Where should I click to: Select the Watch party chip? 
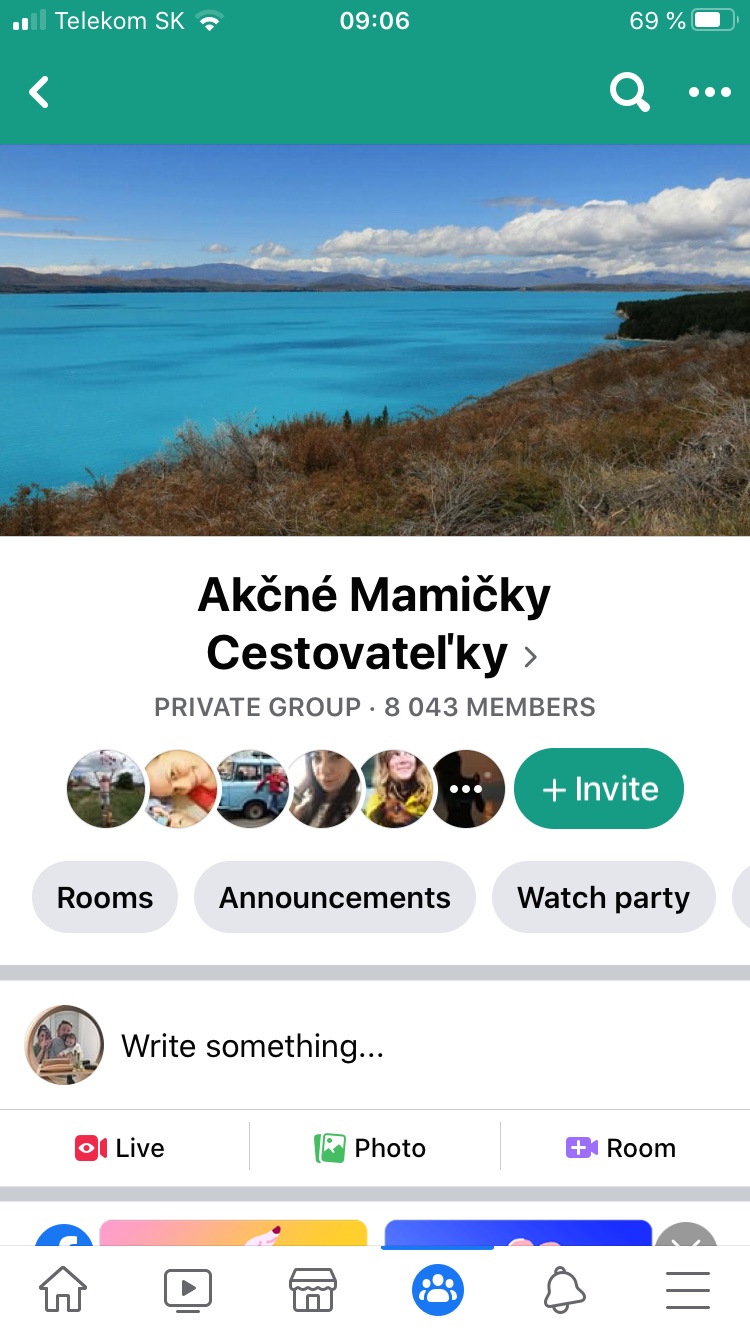coord(603,897)
